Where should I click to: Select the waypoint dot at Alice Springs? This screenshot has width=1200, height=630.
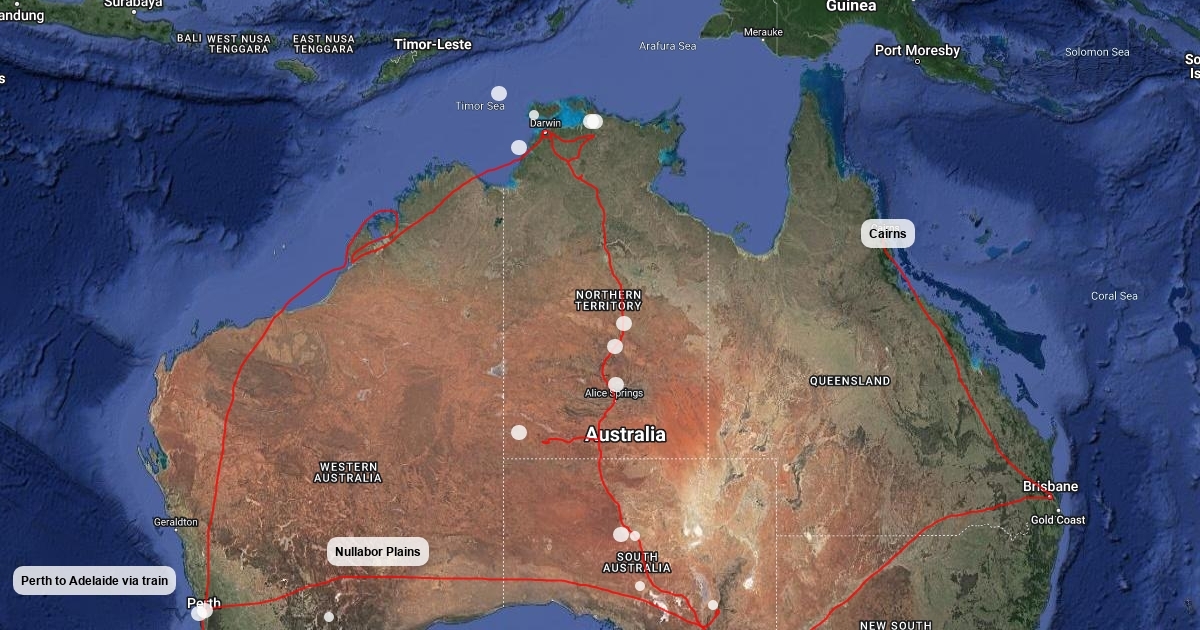coord(616,384)
